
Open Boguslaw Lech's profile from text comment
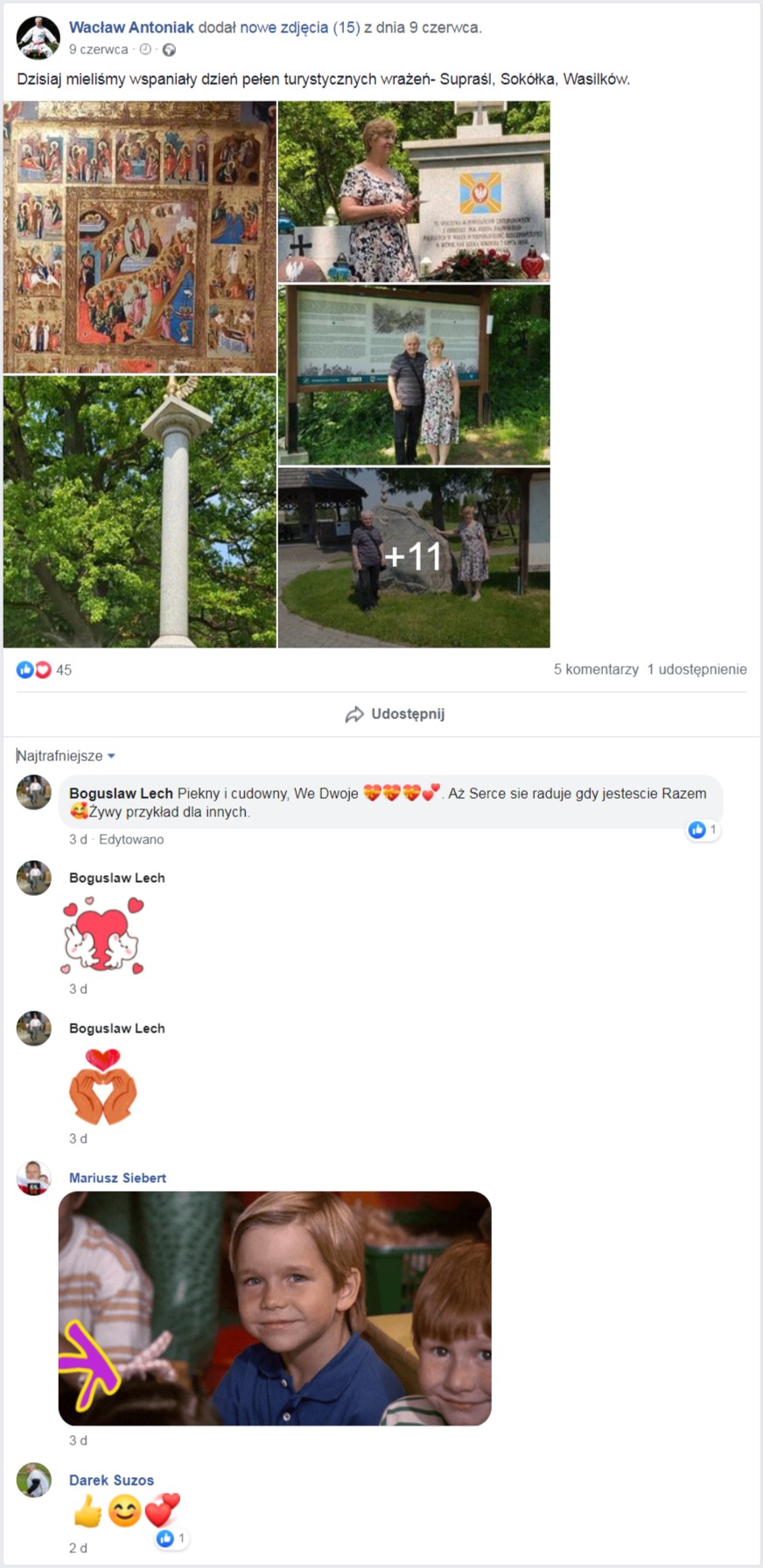pos(121,794)
